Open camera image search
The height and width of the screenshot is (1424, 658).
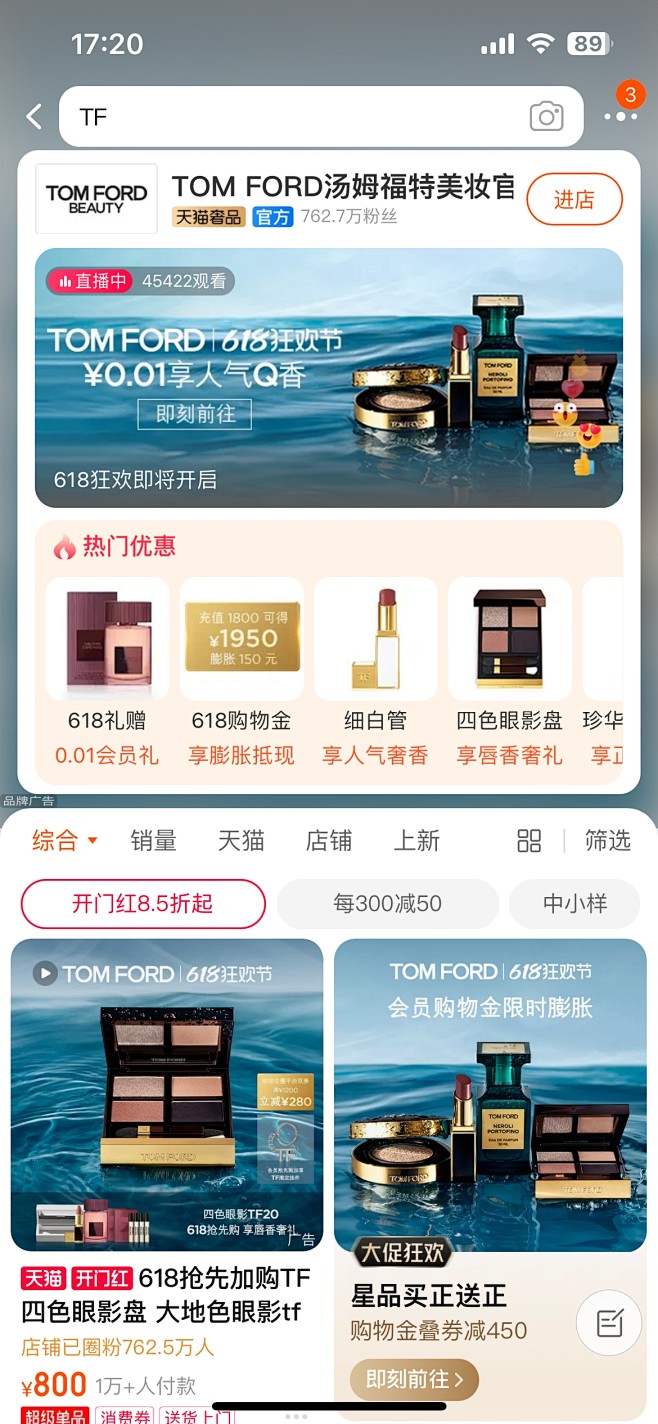click(546, 117)
